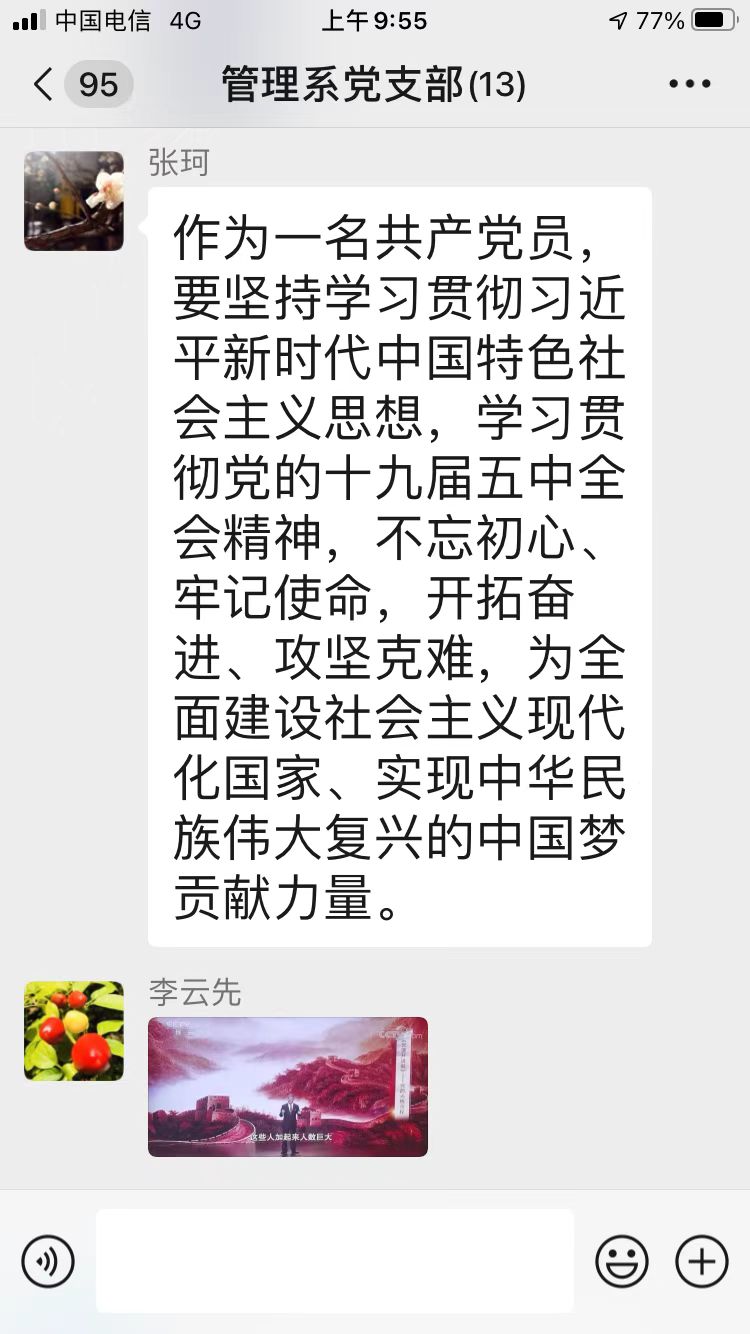Open the group chat info menu
This screenshot has width=750, height=1334.
pyautogui.click(x=689, y=84)
